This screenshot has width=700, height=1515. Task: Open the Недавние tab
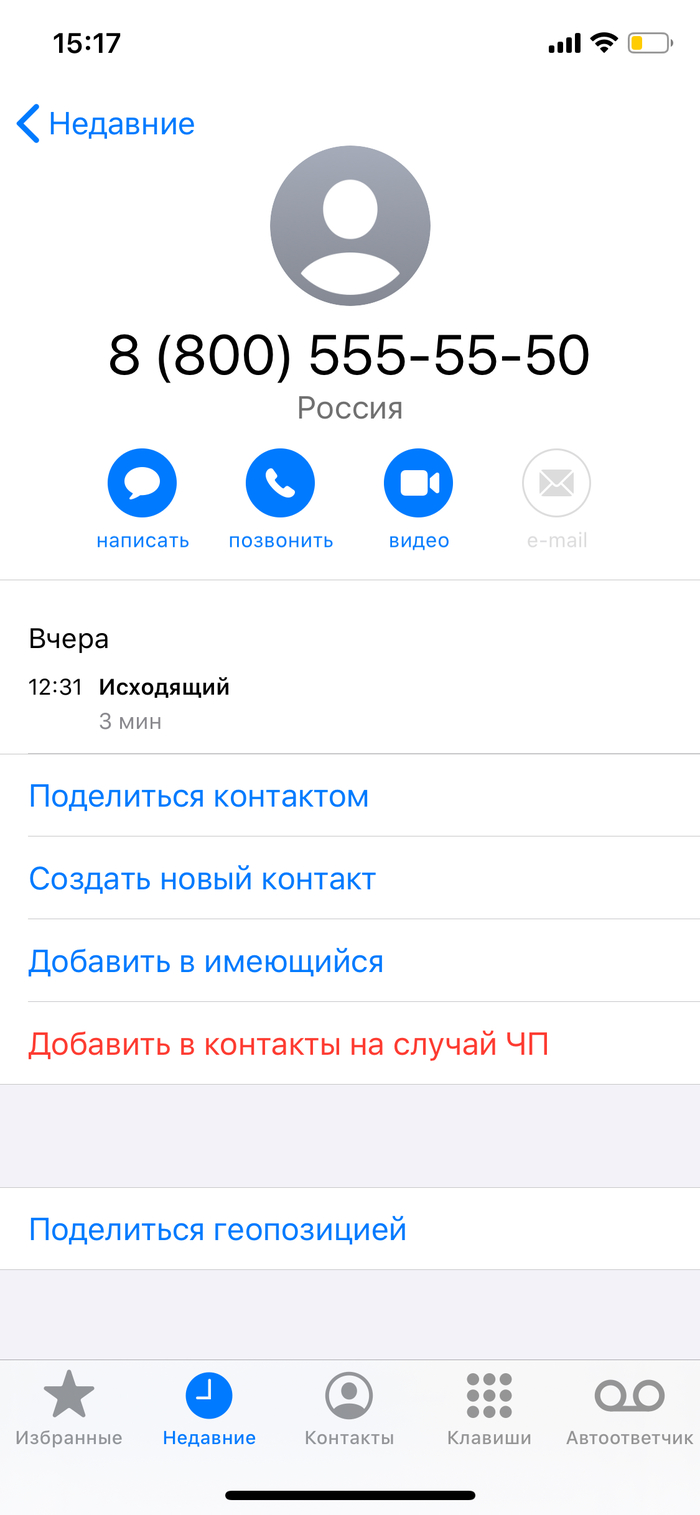[x=209, y=1408]
